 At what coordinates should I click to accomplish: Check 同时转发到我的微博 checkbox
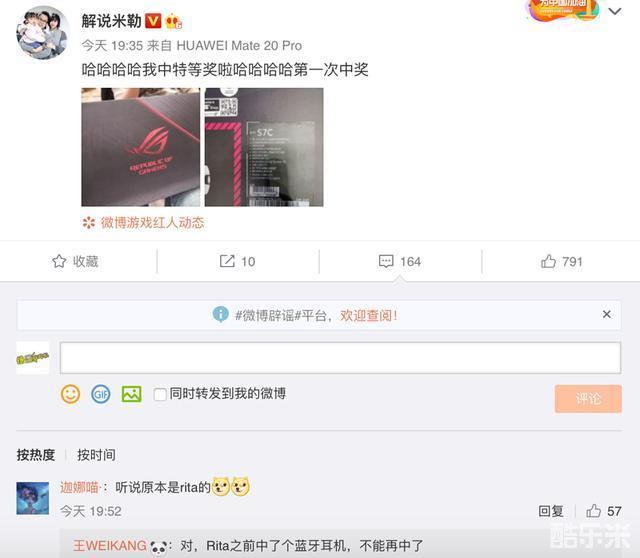coord(160,394)
